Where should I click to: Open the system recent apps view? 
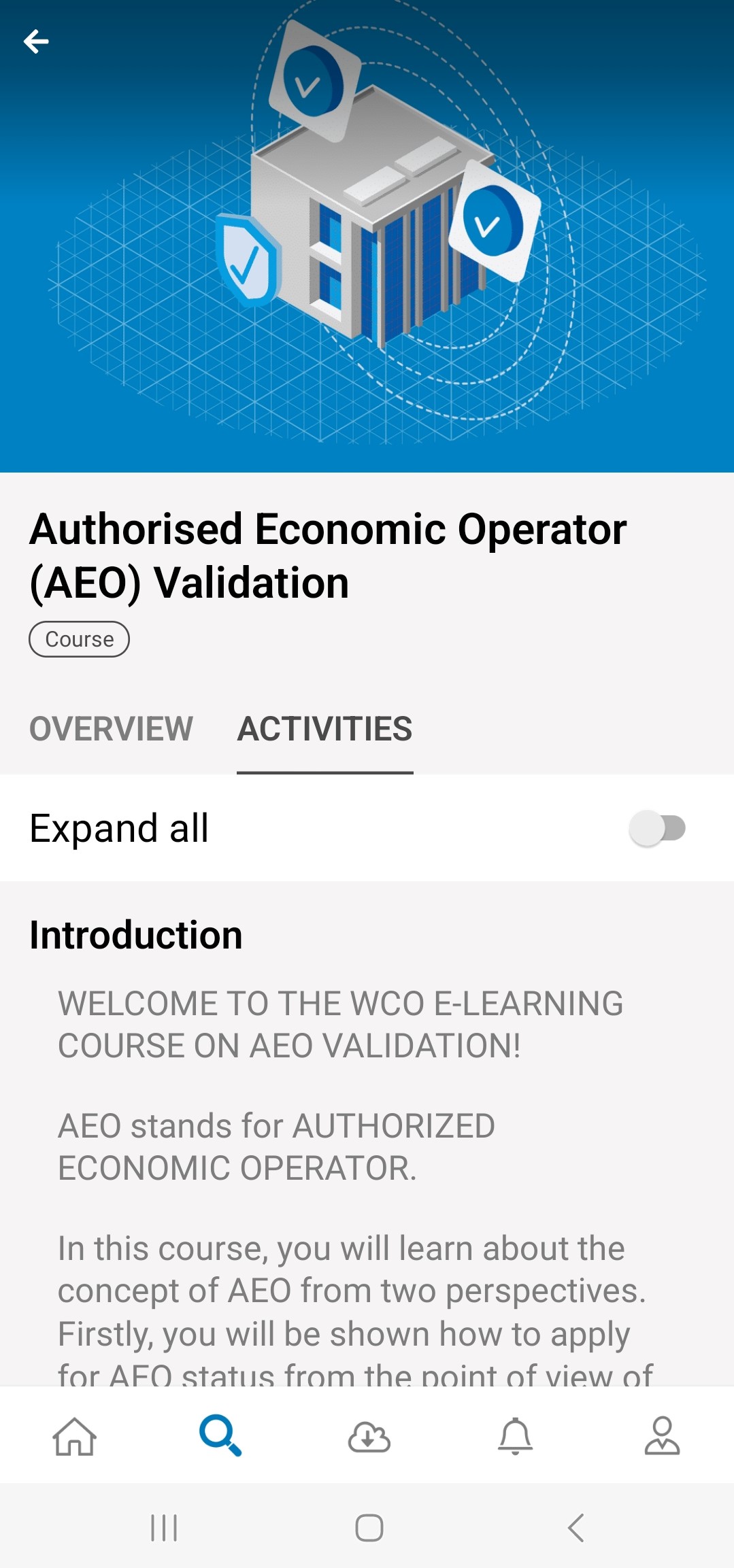click(164, 1528)
